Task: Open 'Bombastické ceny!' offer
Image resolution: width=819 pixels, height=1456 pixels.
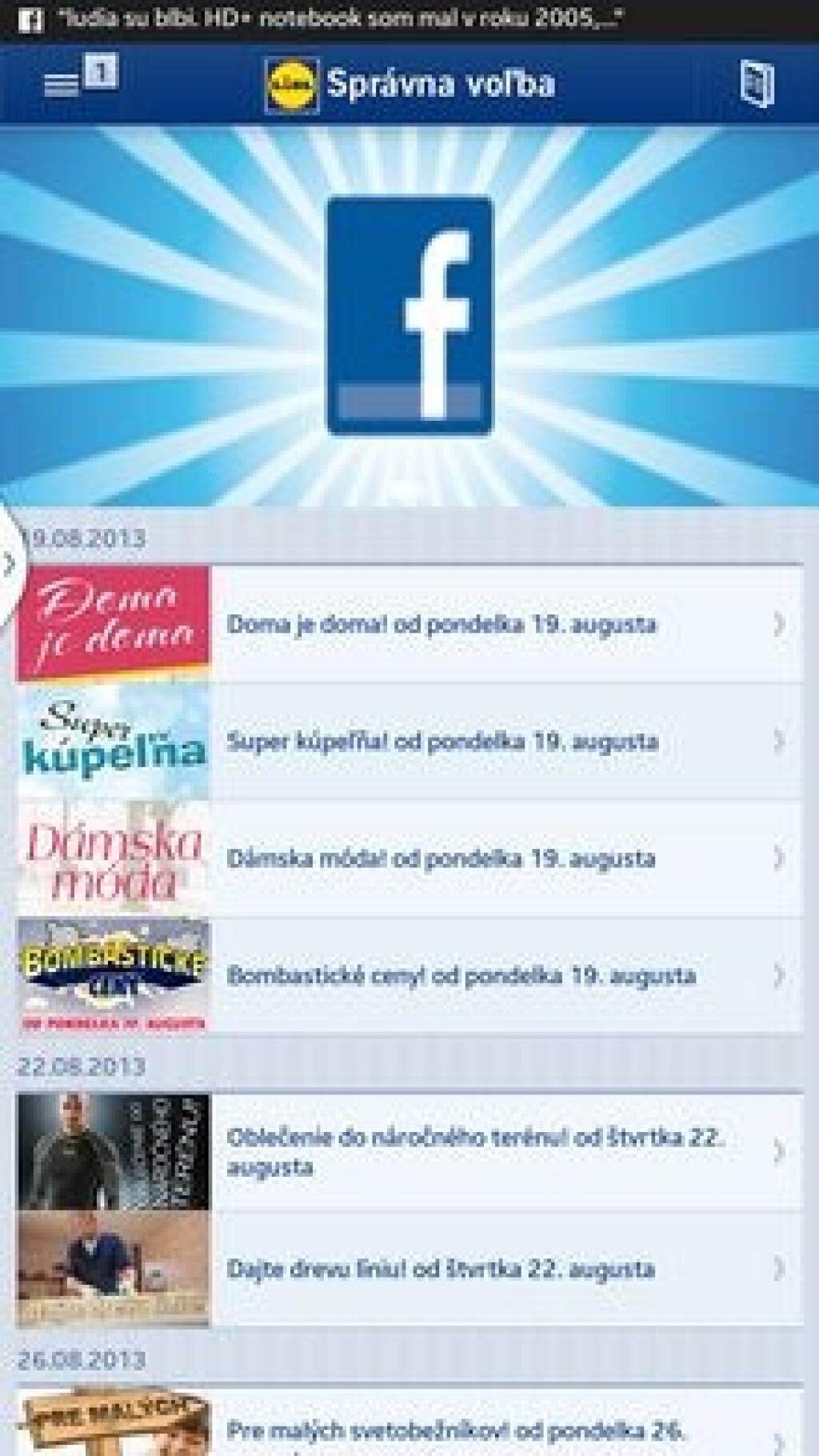Action: pyautogui.click(x=460, y=975)
